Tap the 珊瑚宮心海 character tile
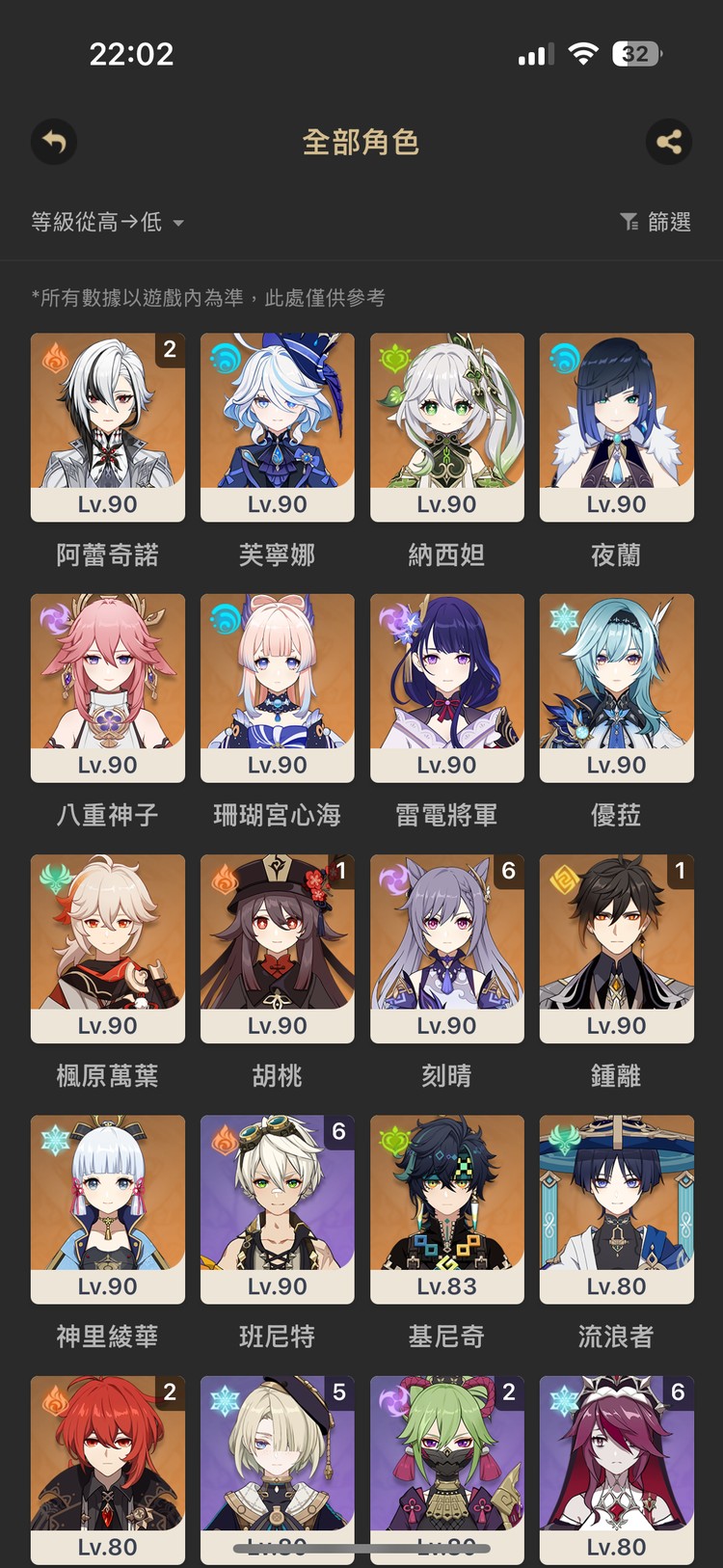 (x=278, y=688)
